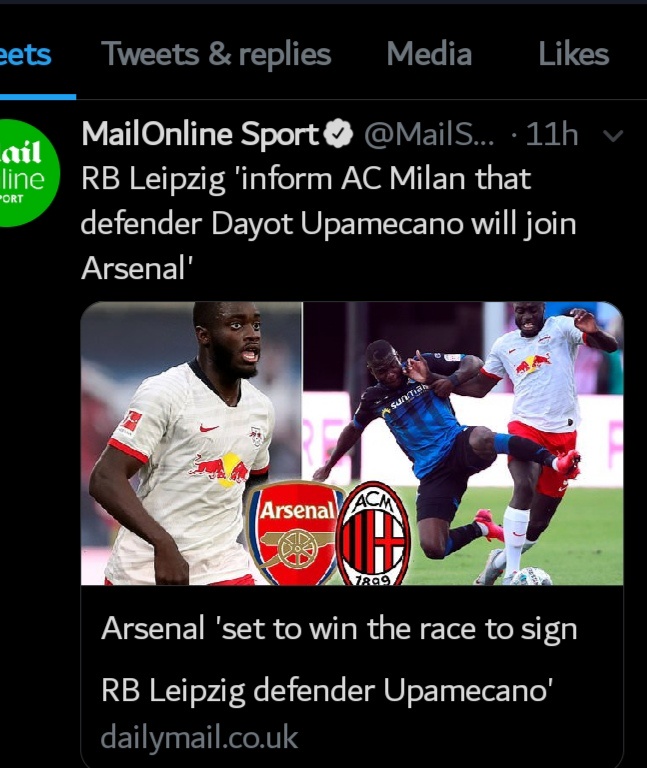
Task: Switch to the Media tab
Action: click(x=428, y=54)
